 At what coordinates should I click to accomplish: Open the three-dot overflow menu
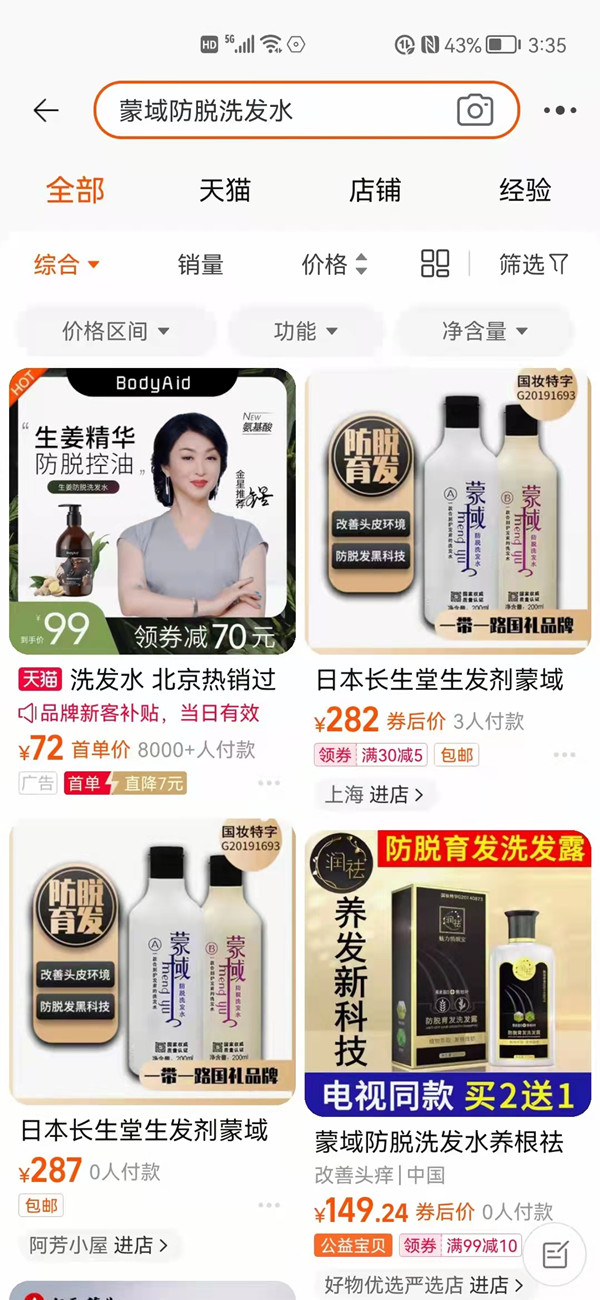pos(559,111)
